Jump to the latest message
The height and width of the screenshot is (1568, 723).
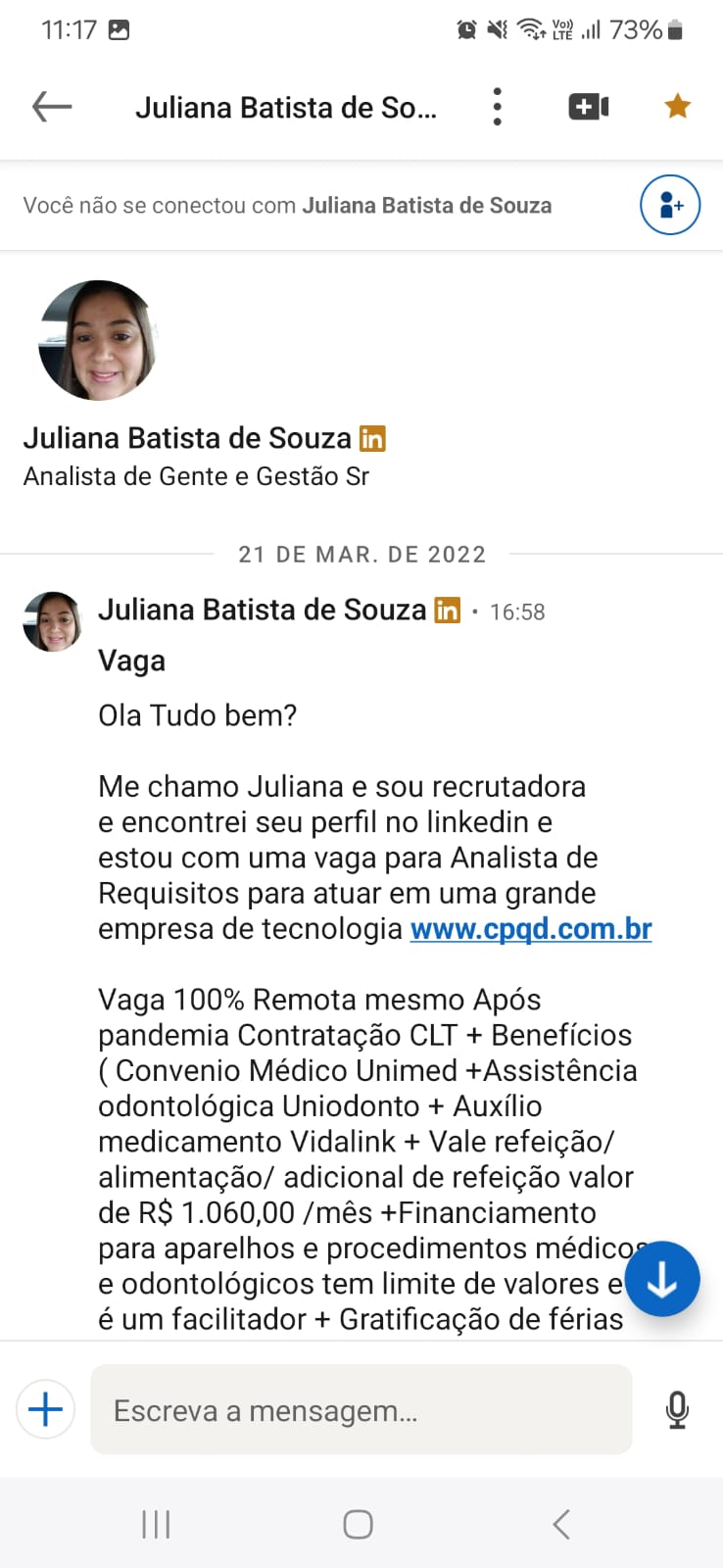(661, 1278)
